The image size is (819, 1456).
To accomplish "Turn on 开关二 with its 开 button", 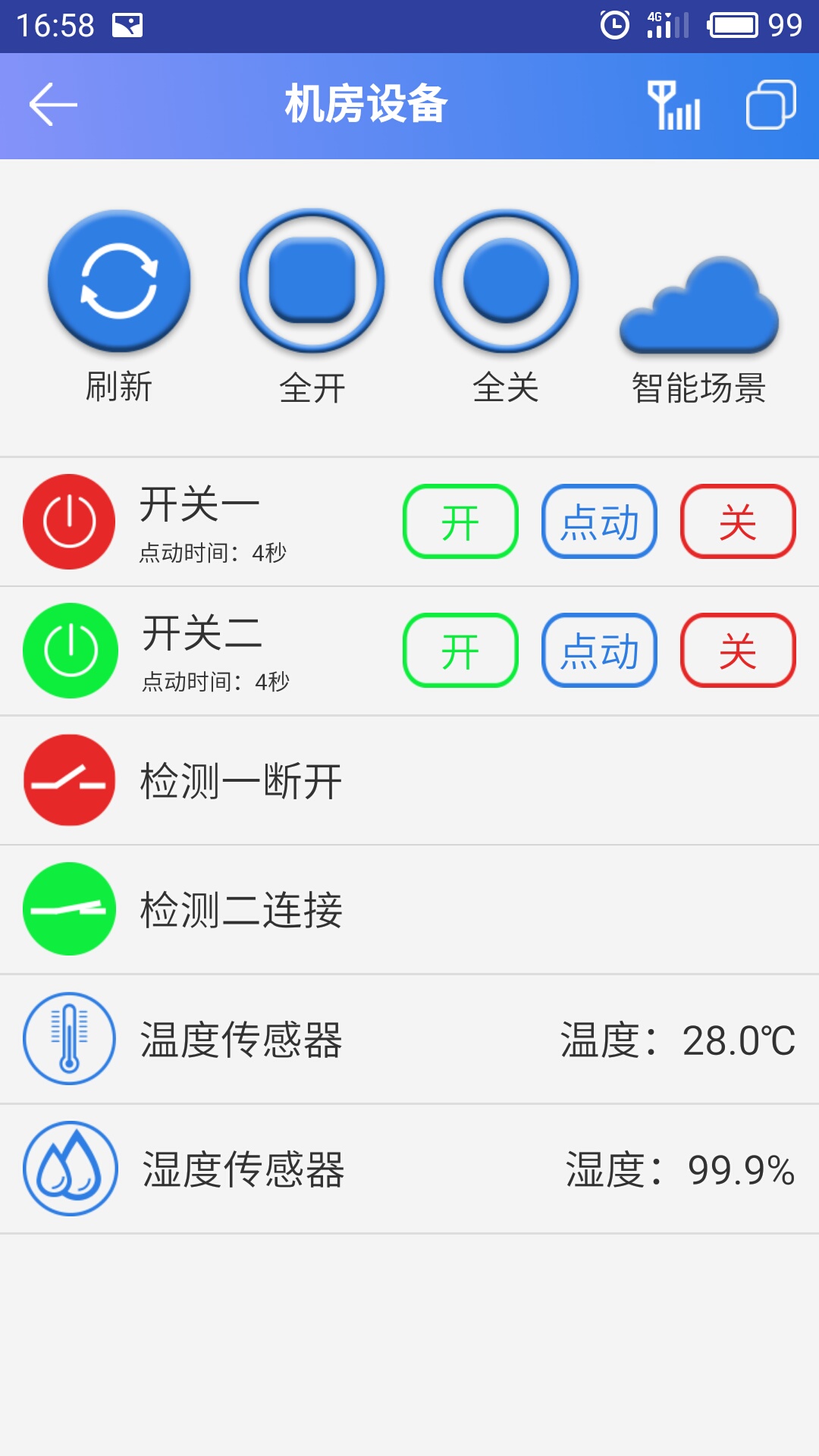I will (x=460, y=651).
